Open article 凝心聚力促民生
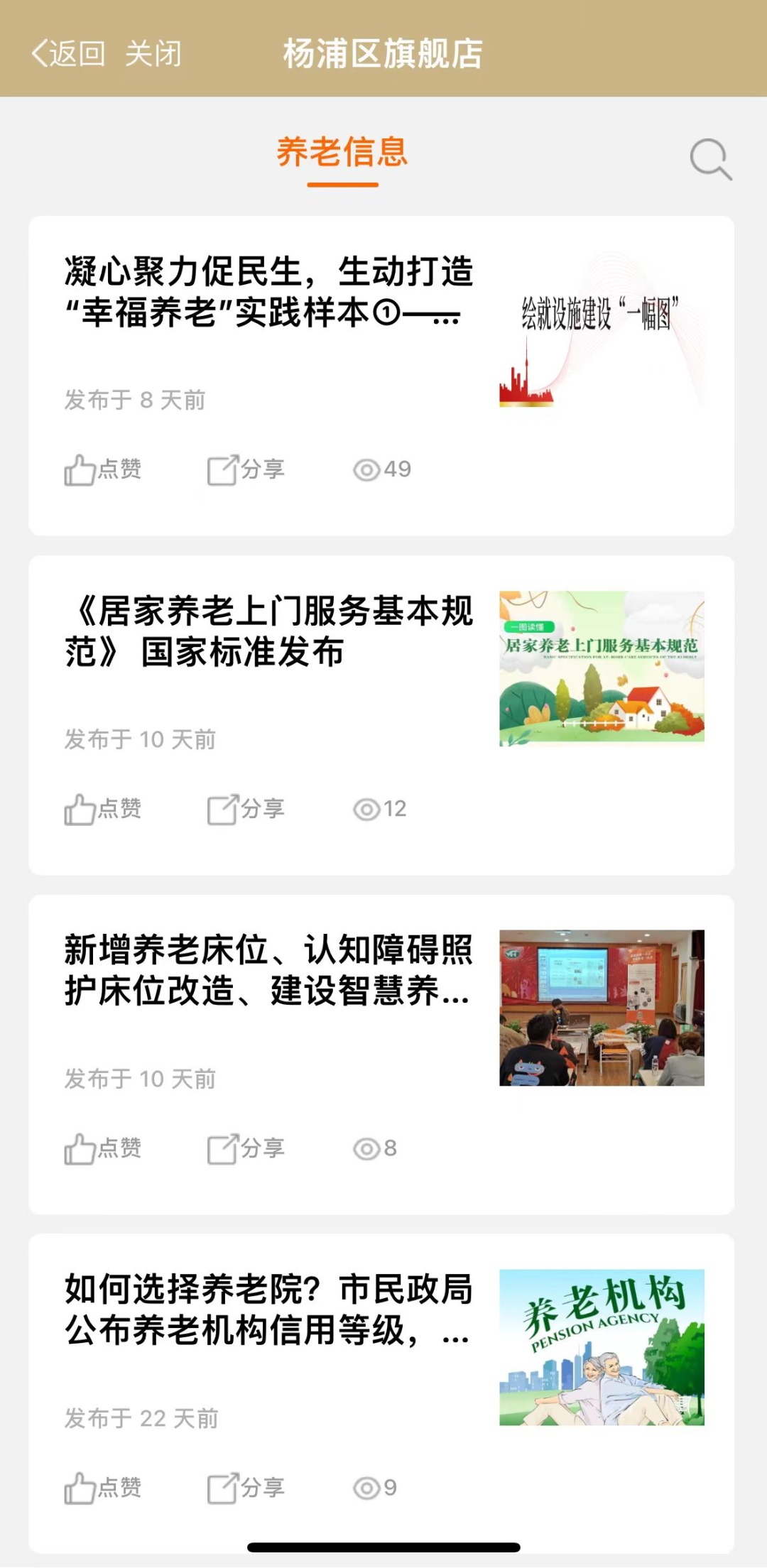Viewport: 767px width, 1568px height. [x=268, y=292]
